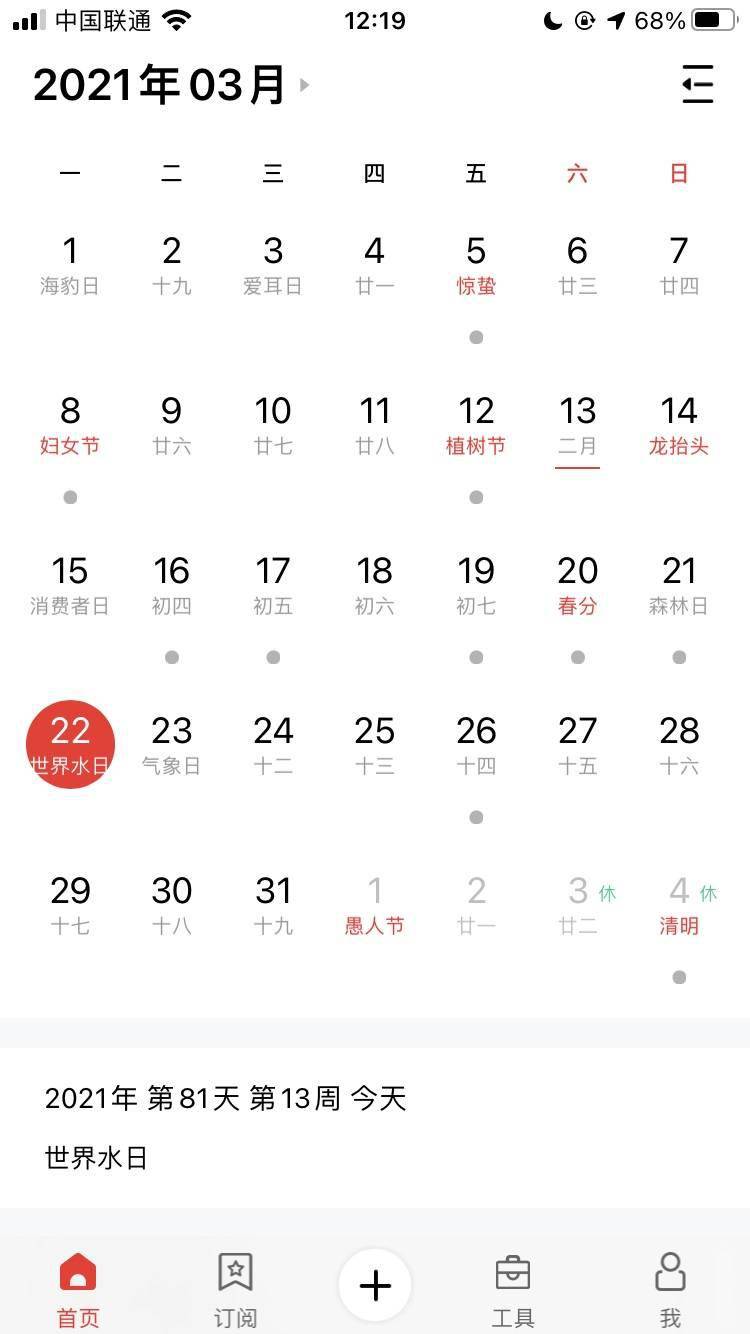Open the 工具 tab
The image size is (750, 1334).
pos(513,1290)
